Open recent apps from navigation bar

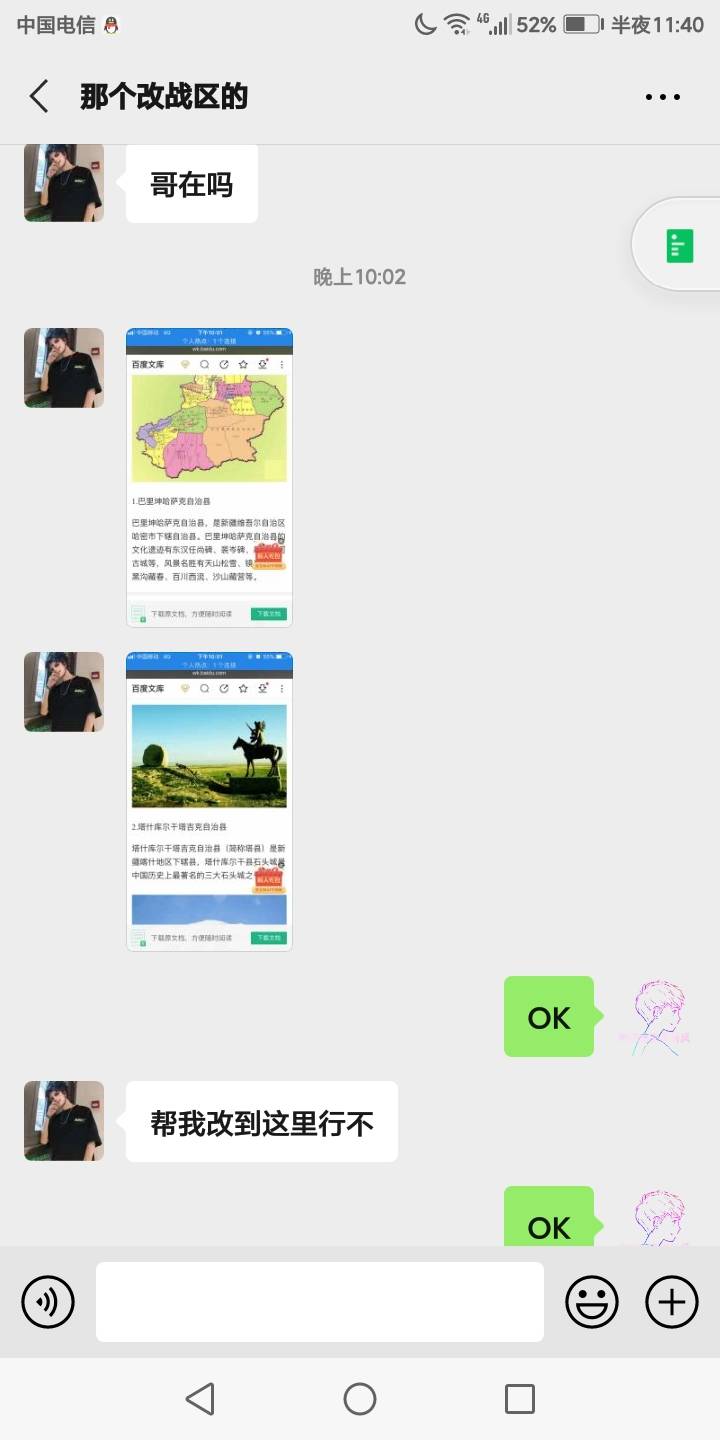pos(520,1399)
